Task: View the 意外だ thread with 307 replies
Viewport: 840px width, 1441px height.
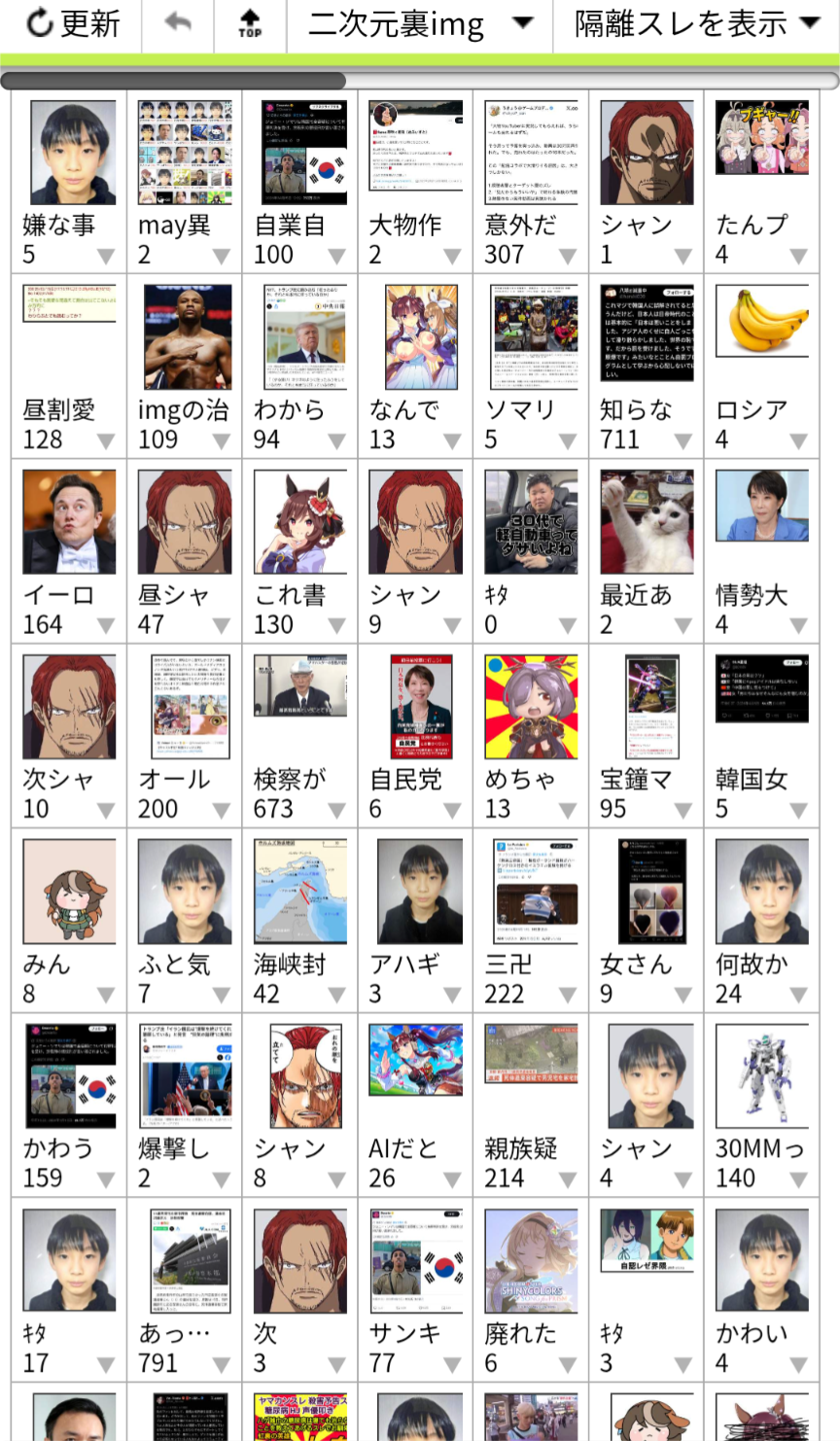Action: [x=532, y=153]
